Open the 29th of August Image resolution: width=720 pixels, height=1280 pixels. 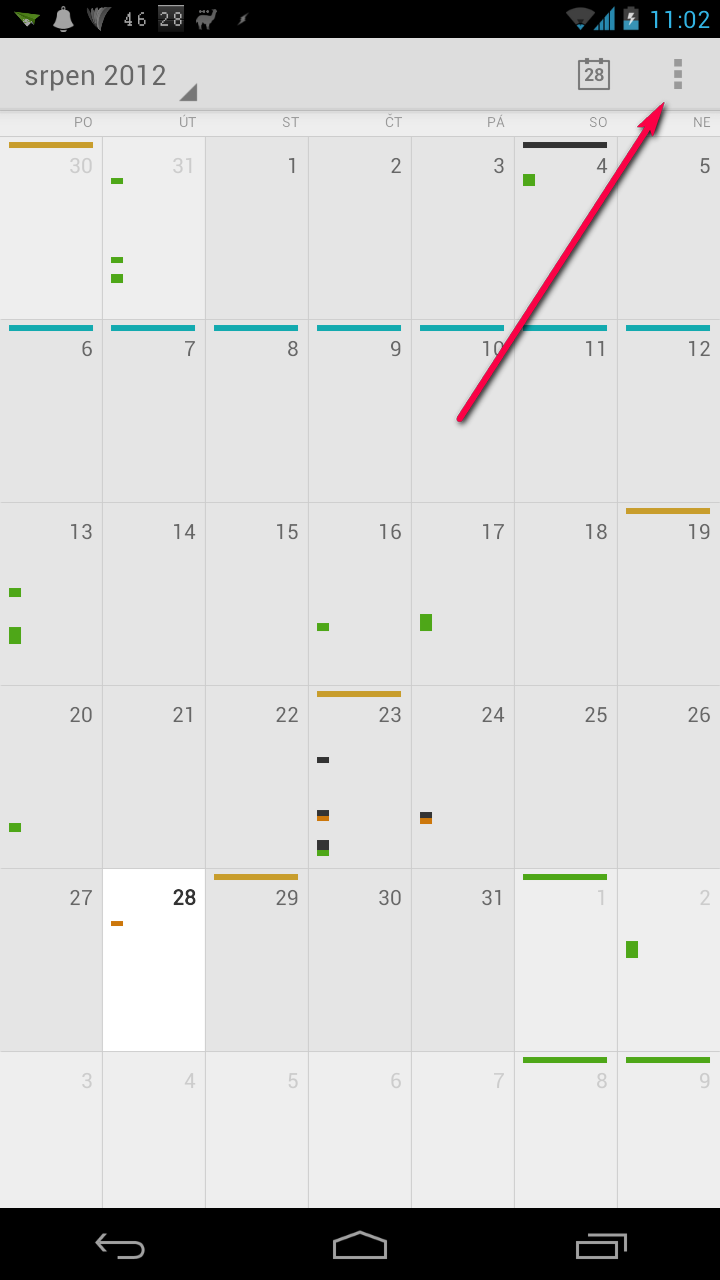(257, 960)
